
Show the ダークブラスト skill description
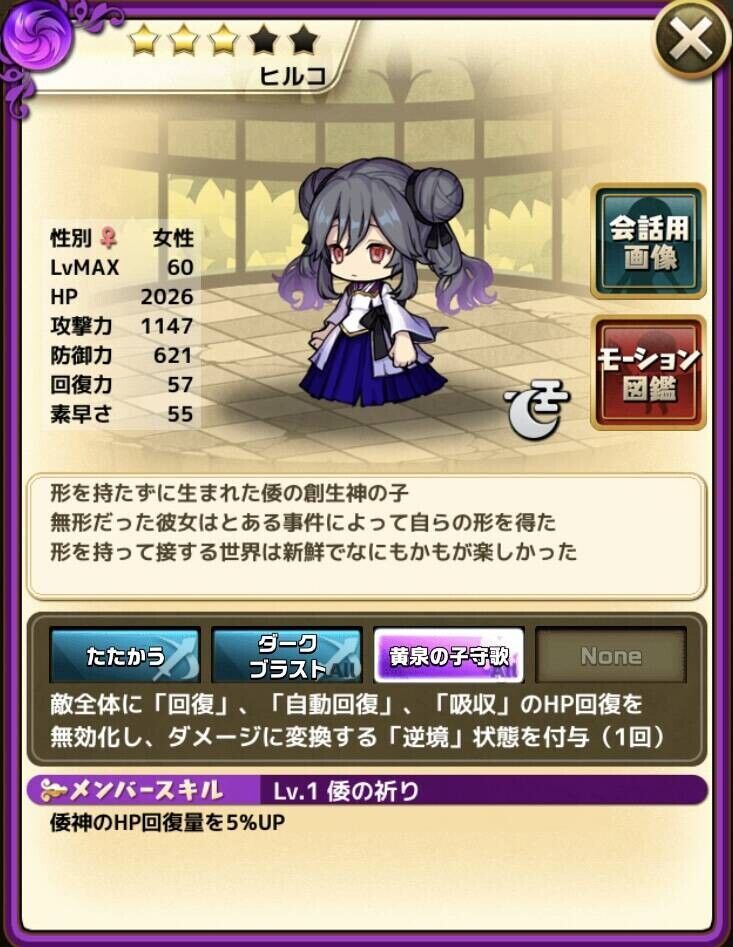286,655
